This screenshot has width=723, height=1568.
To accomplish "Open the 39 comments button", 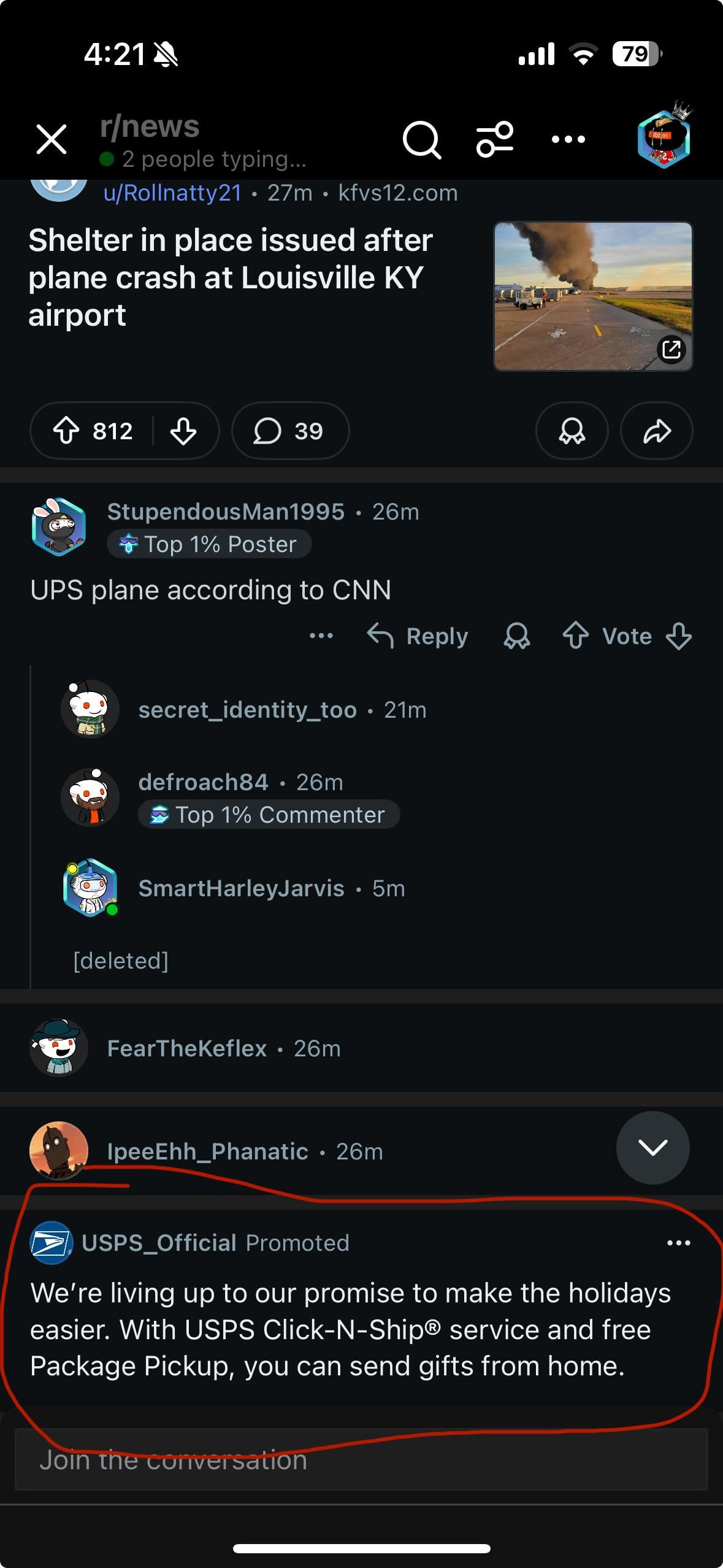I will 290,431.
